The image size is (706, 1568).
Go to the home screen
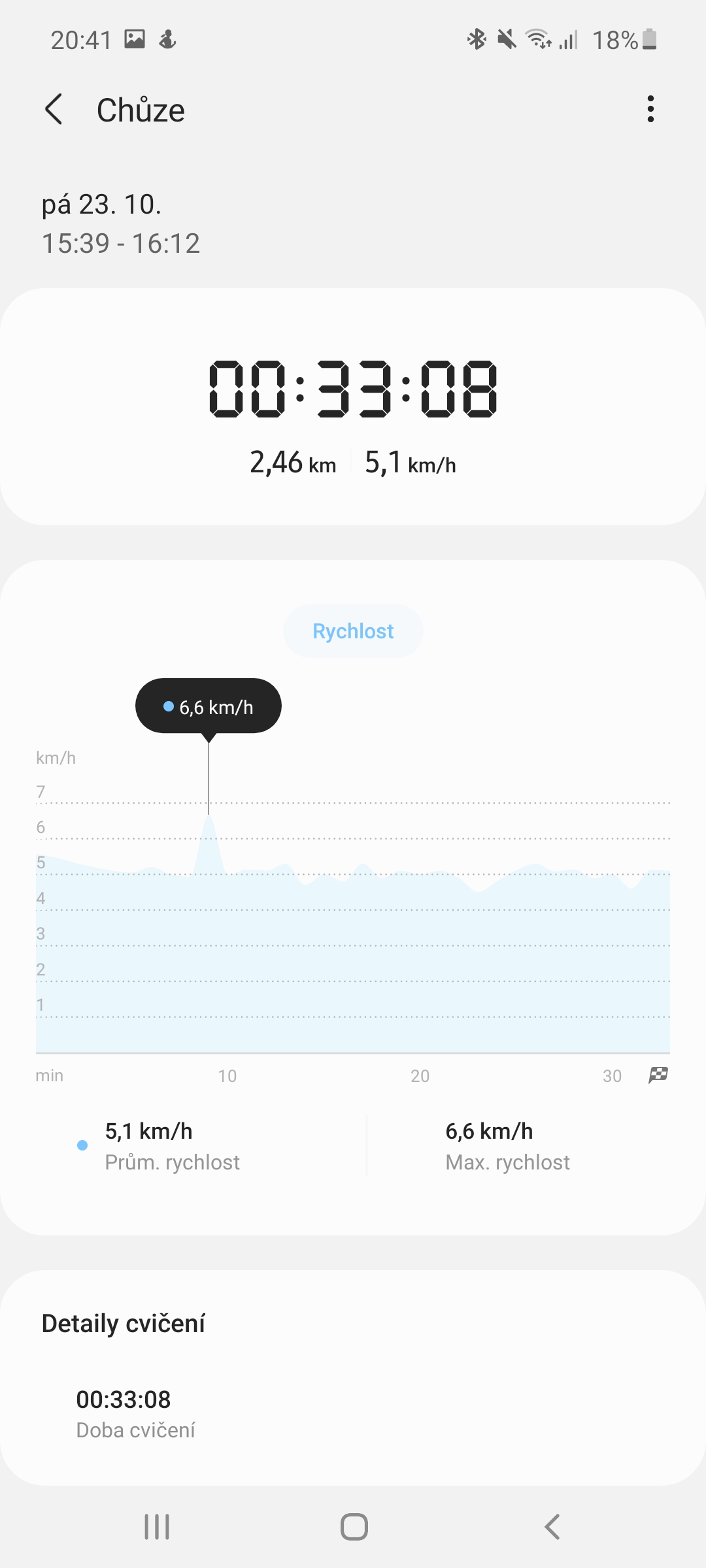[354, 1527]
